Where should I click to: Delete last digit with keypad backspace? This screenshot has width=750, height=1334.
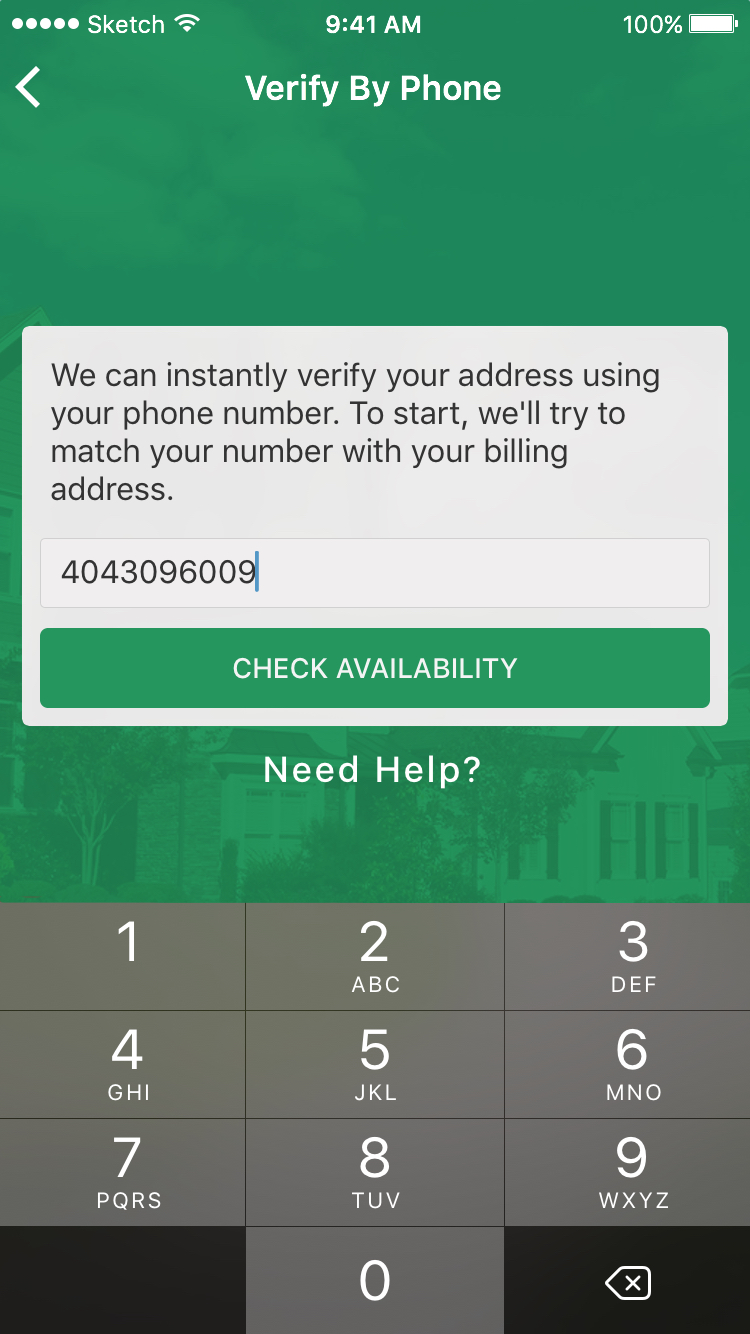(x=628, y=1281)
